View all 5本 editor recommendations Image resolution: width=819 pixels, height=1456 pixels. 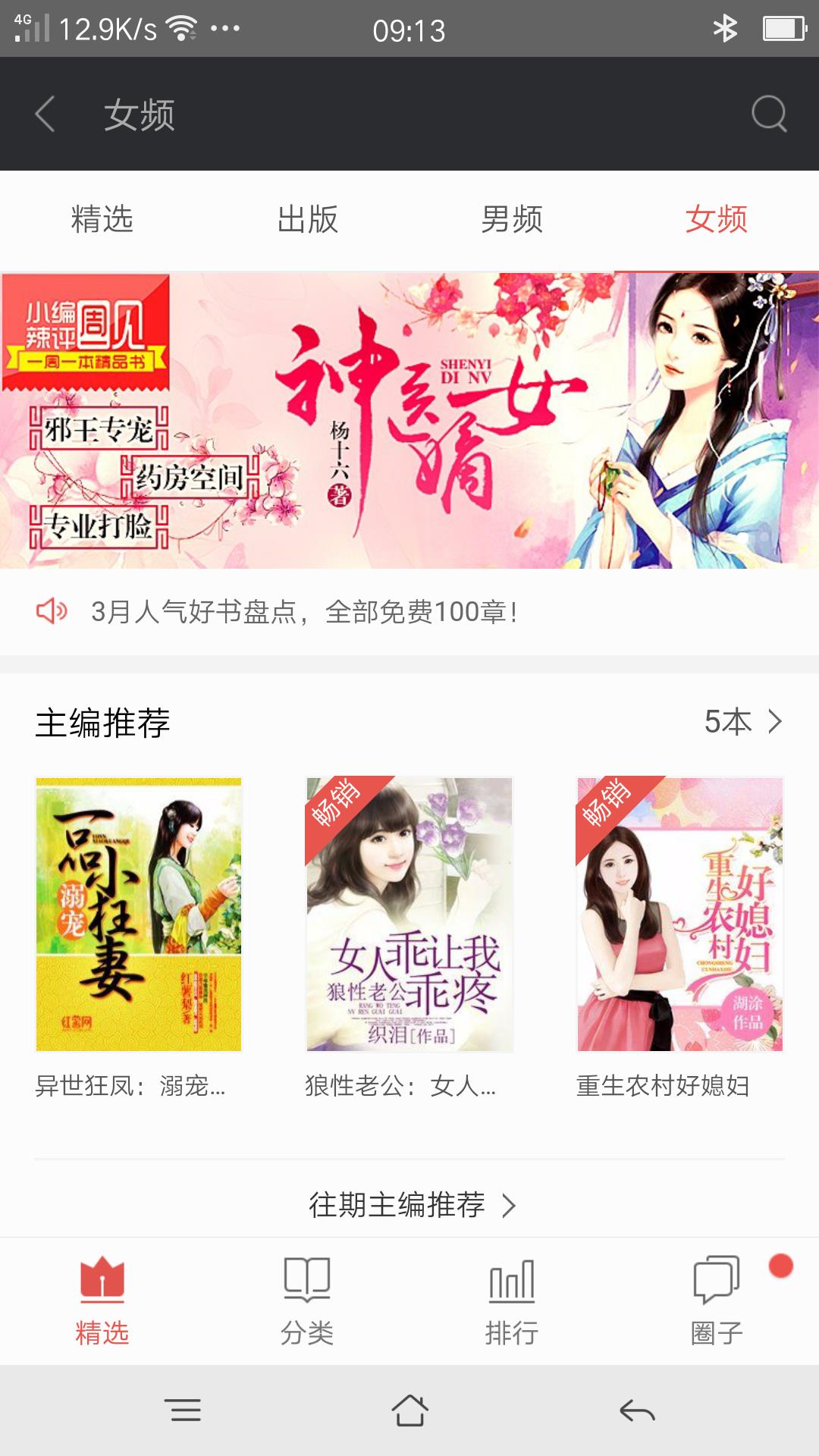click(742, 721)
